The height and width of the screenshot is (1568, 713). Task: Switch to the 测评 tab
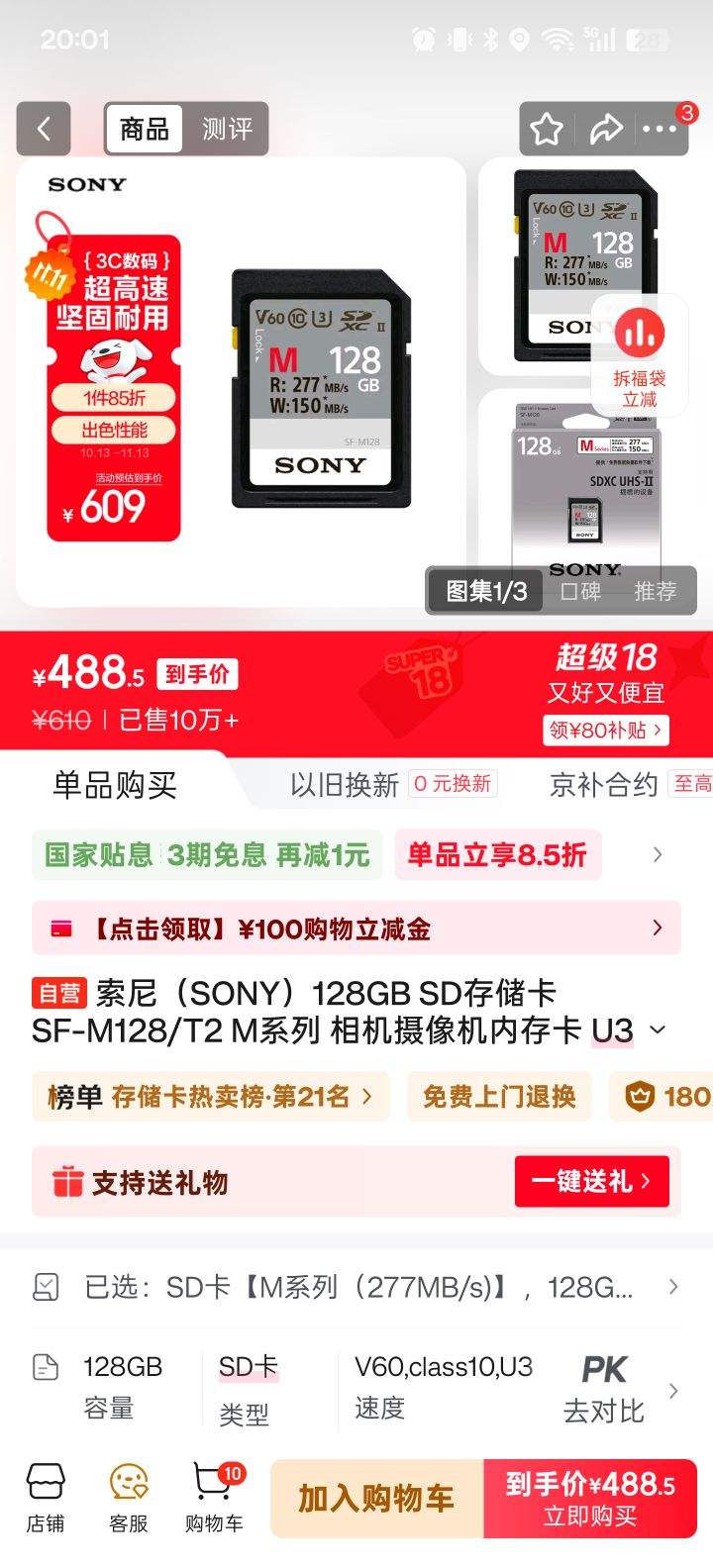click(229, 130)
